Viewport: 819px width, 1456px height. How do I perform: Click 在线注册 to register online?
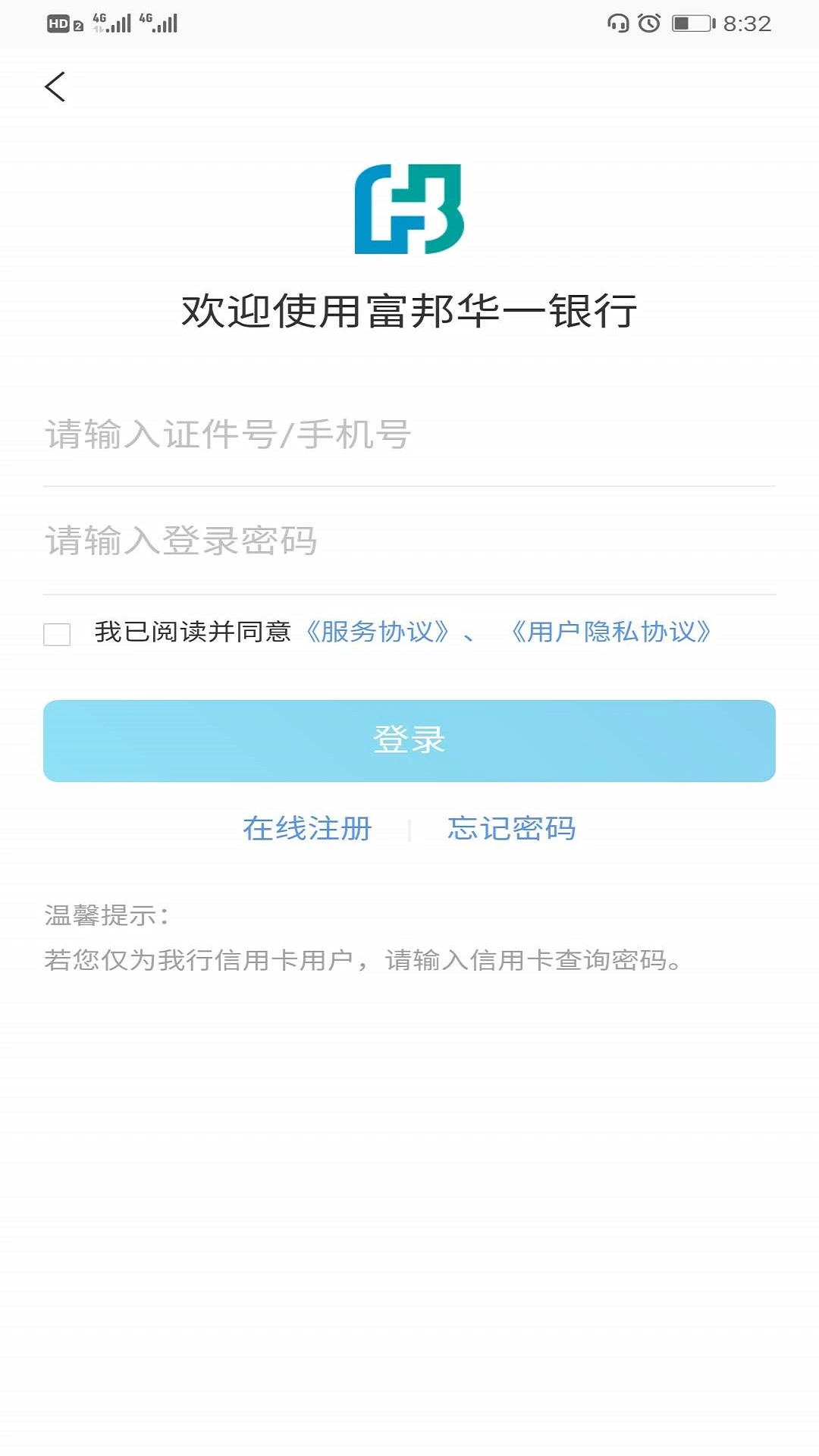pyautogui.click(x=306, y=830)
